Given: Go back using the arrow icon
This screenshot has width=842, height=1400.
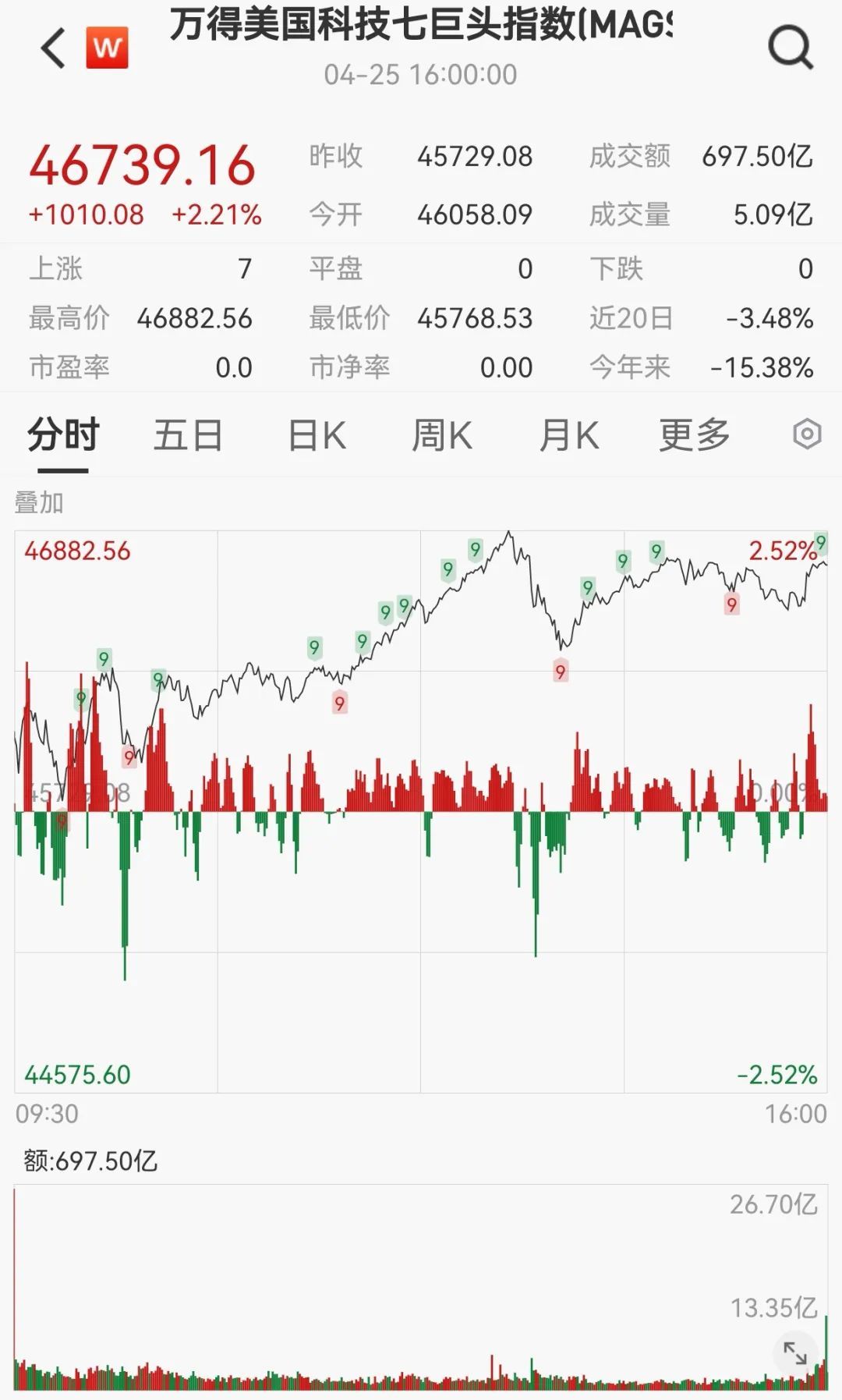Looking at the screenshot, I should (53, 48).
